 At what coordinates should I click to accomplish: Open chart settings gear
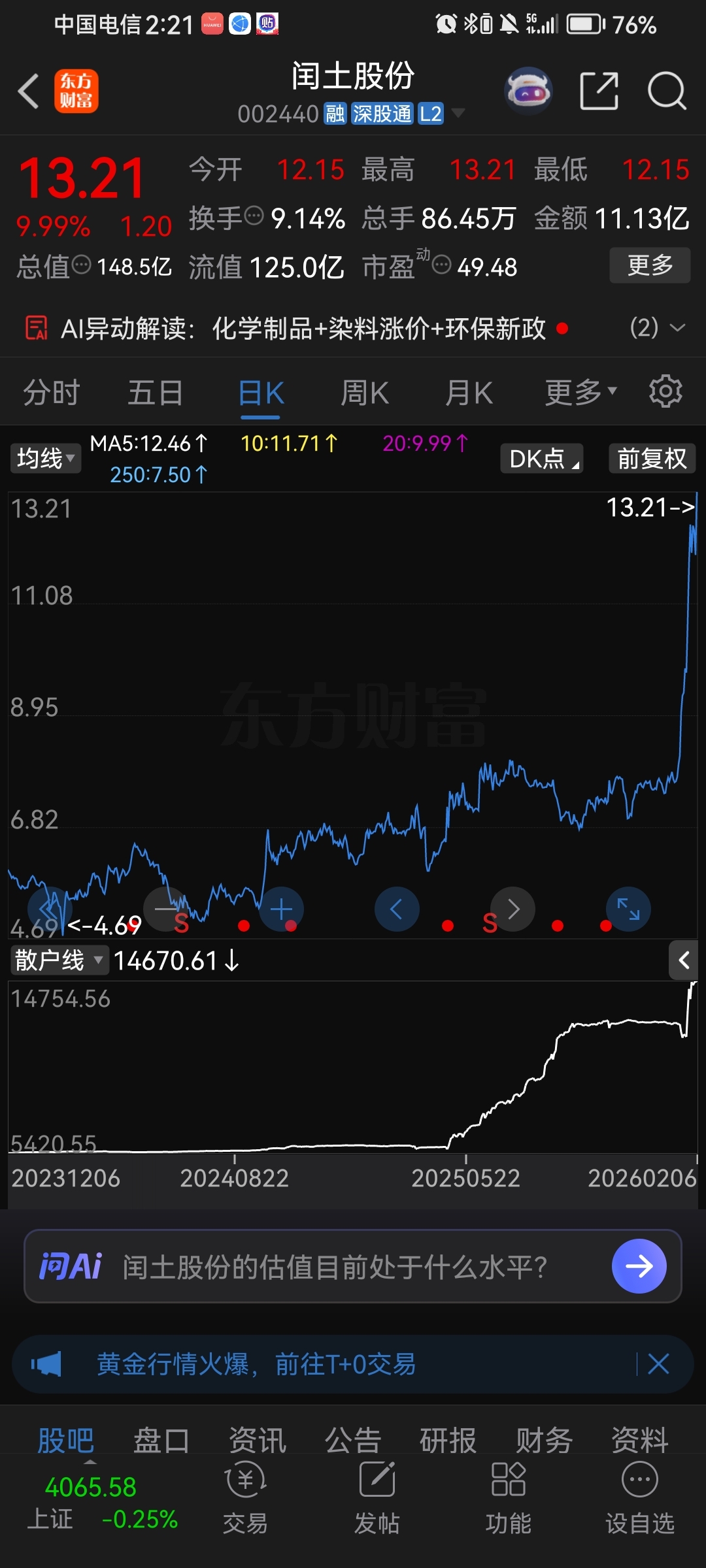point(665,392)
